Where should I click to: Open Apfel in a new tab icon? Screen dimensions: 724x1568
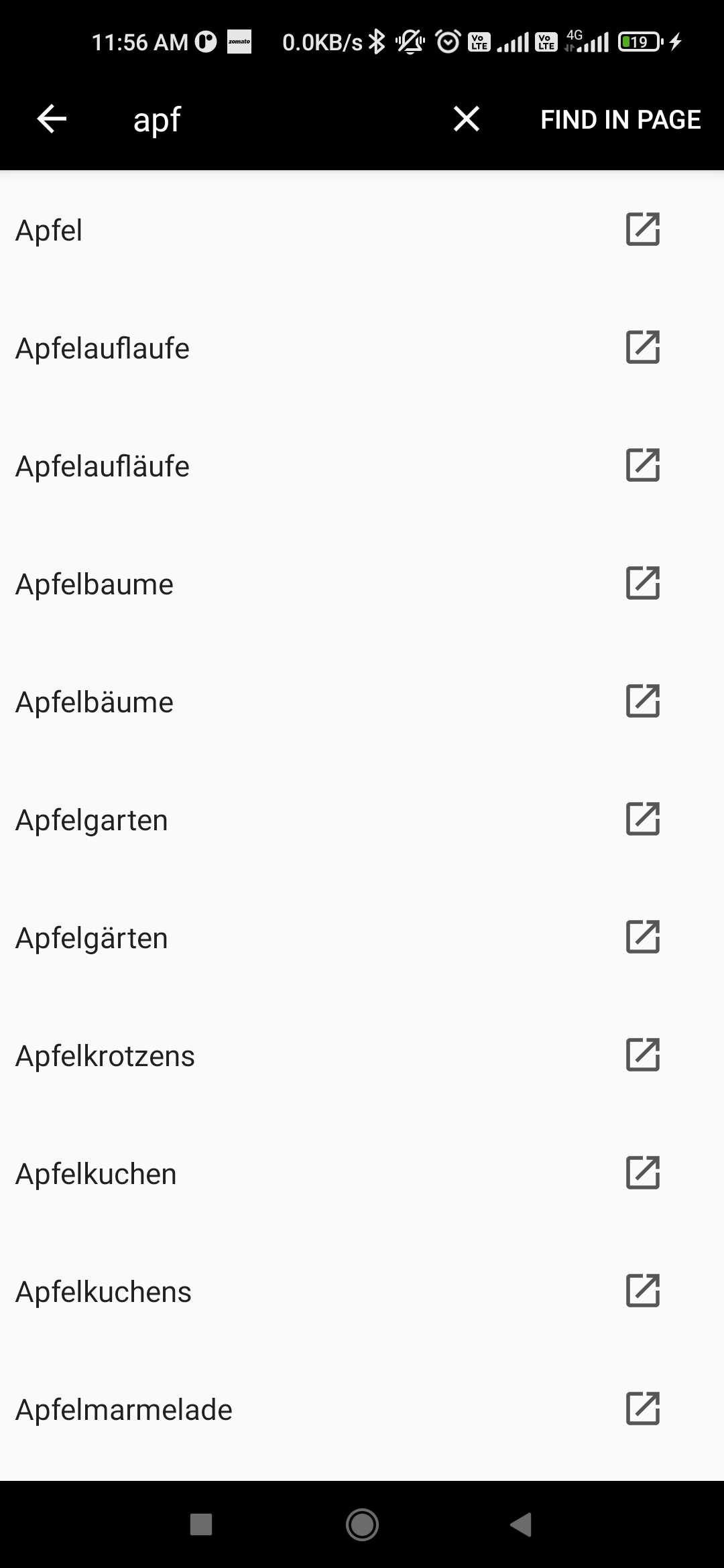click(x=643, y=229)
